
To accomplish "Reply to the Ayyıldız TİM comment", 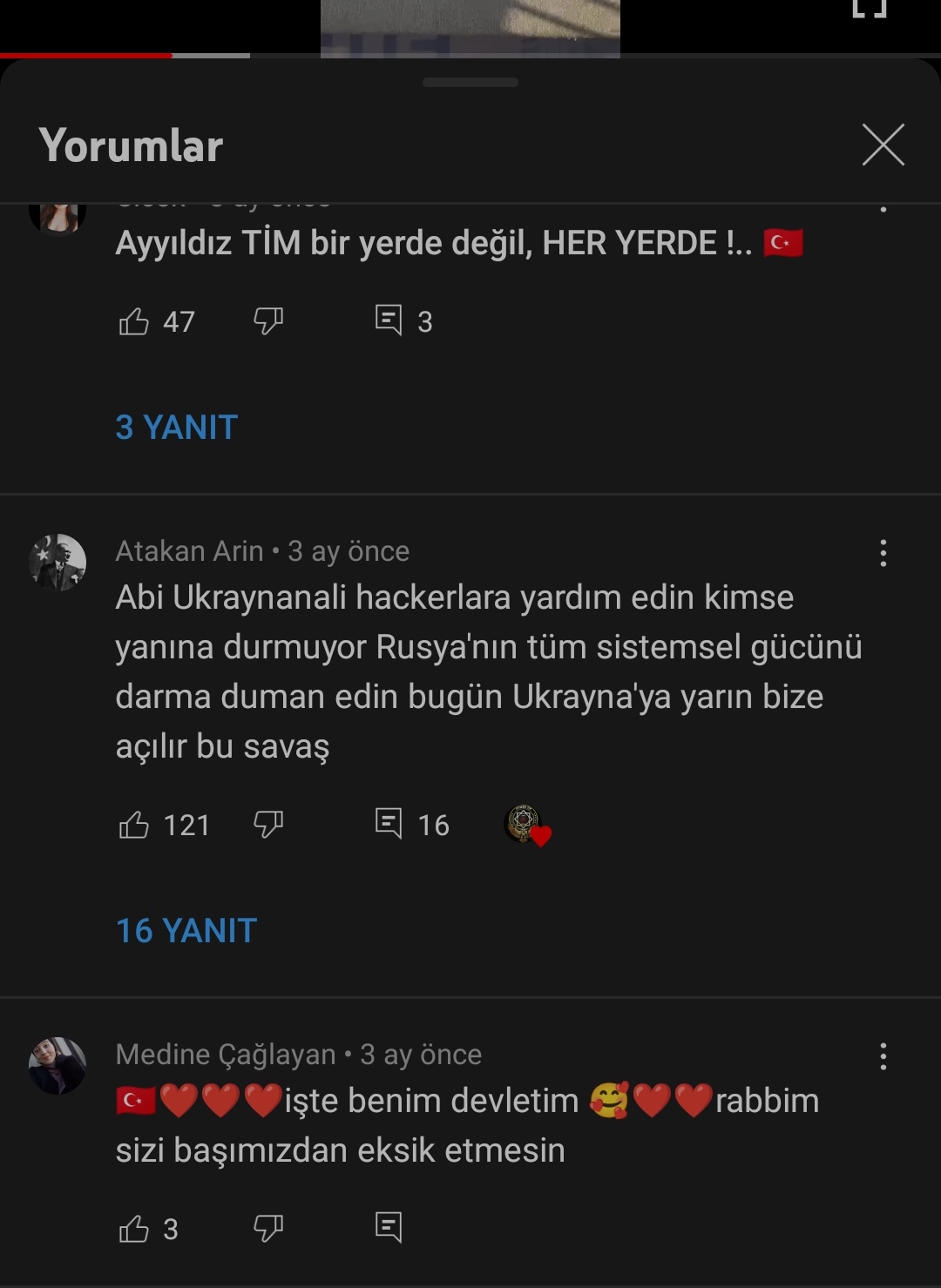I will tap(389, 320).
